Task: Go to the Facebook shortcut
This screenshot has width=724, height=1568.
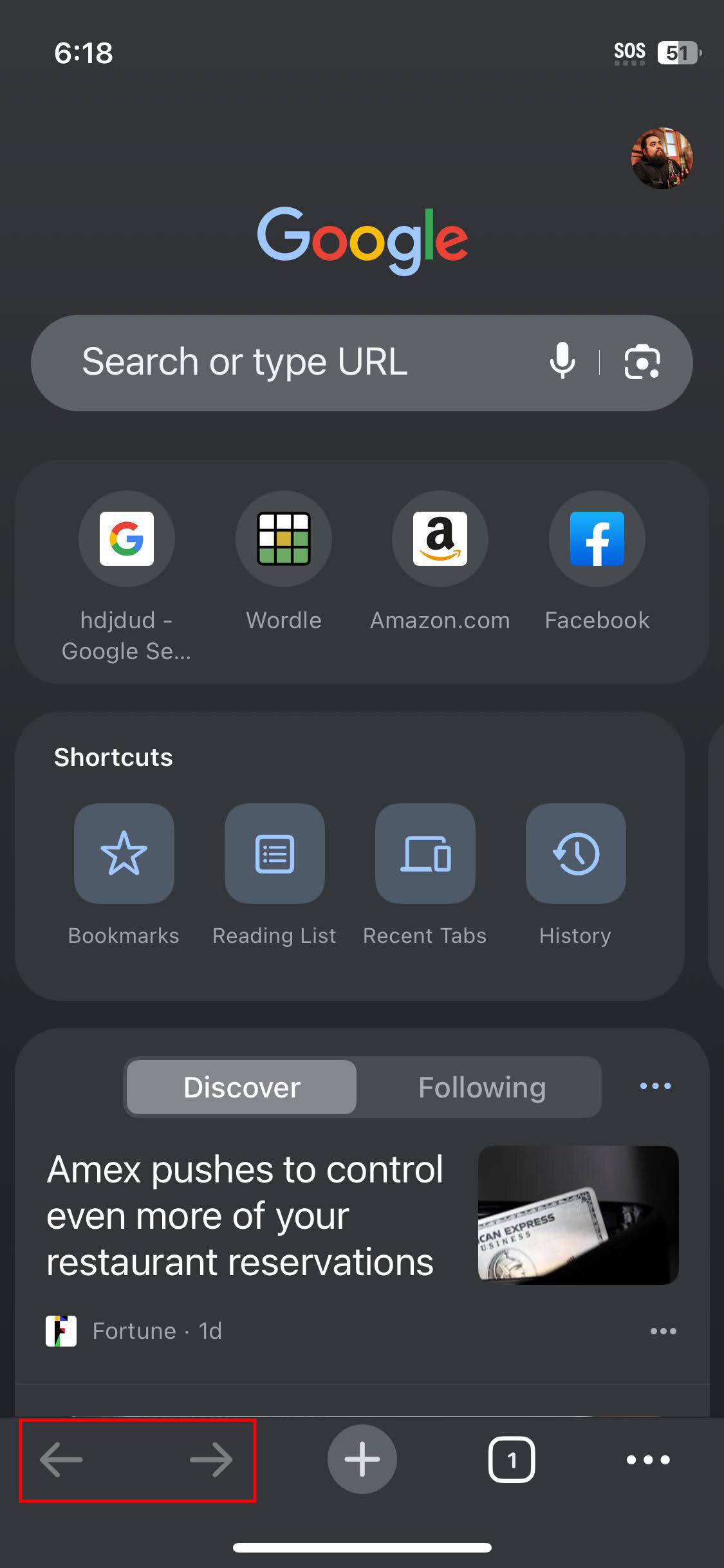Action: [x=597, y=539]
